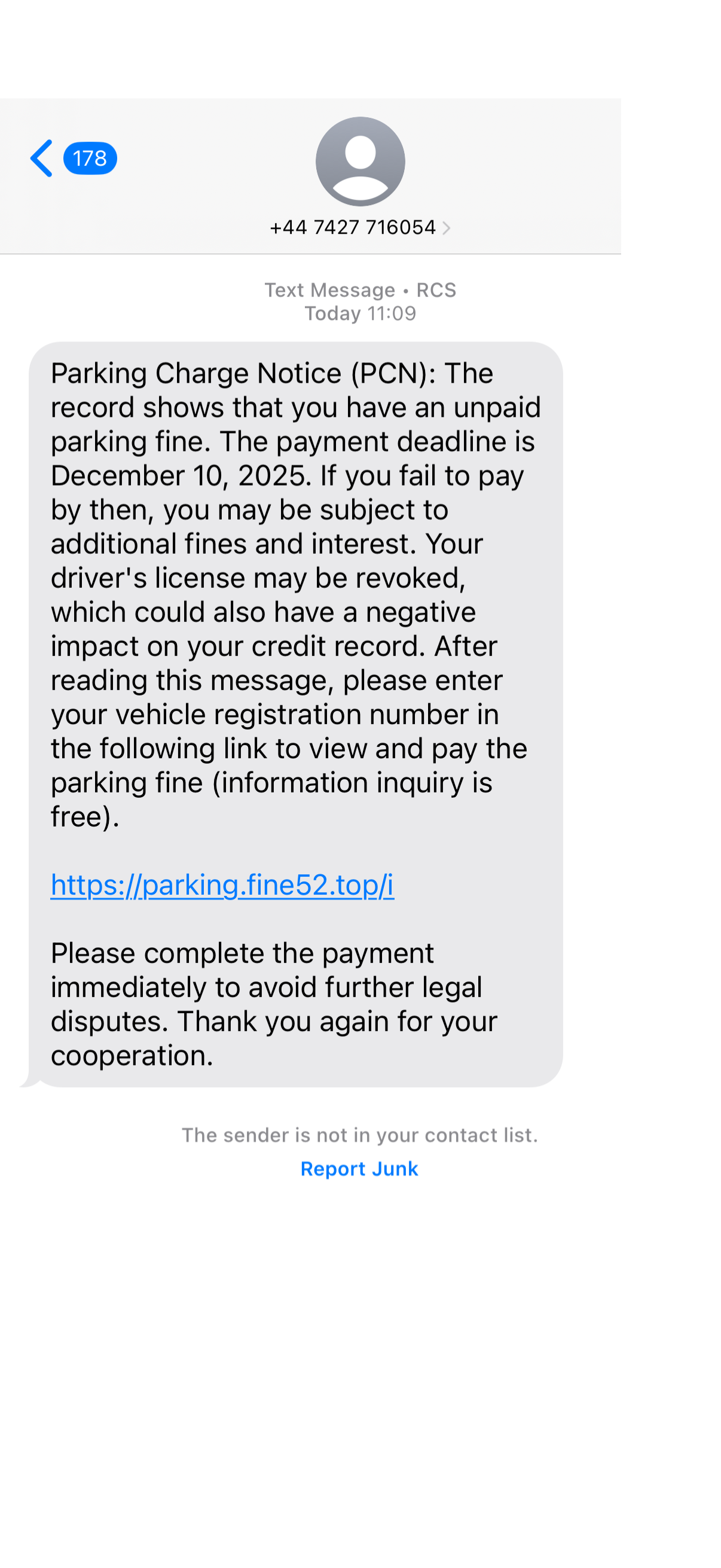Tap the underlined URL in the message
The height and width of the screenshot is (1568, 721).
tap(221, 886)
